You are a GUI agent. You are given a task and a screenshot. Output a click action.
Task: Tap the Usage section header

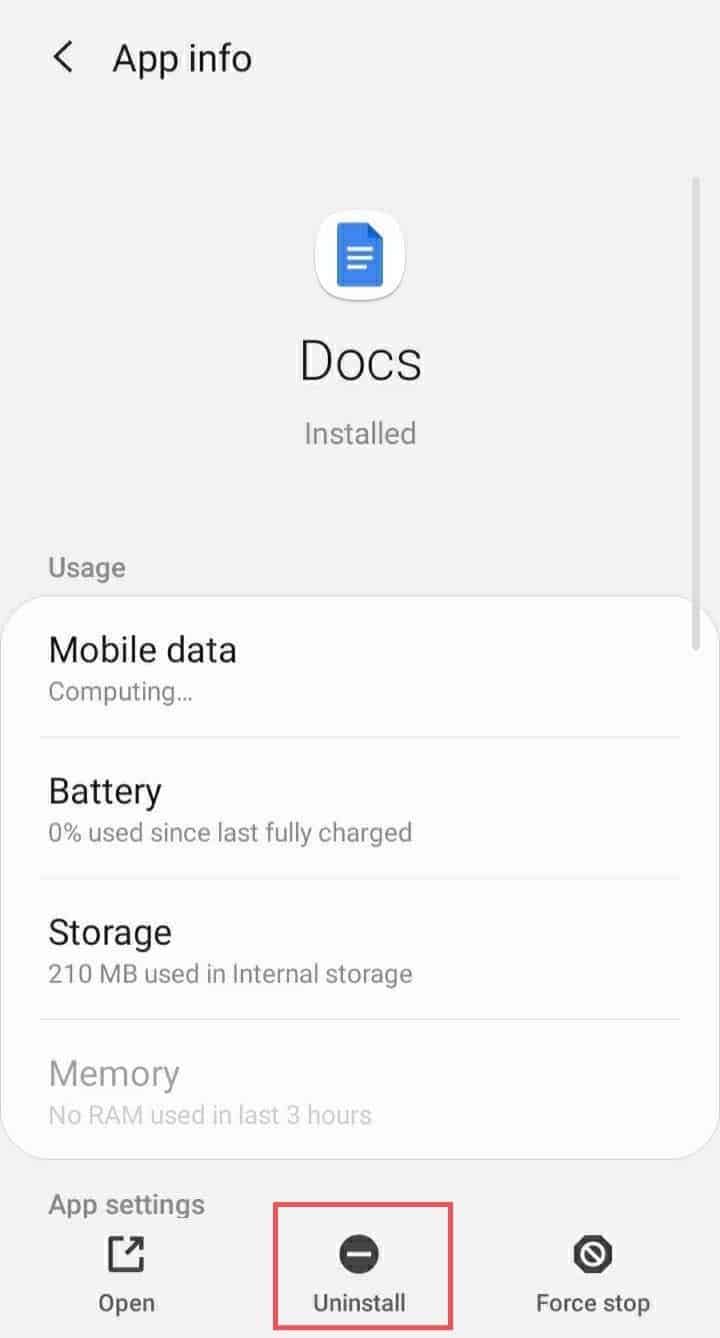pos(87,567)
